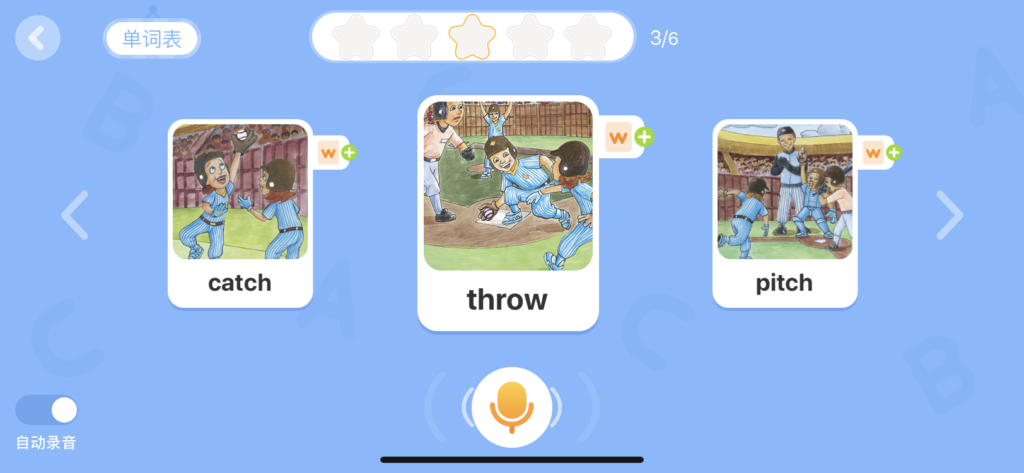Turn off the 自动录音 switch

pyautogui.click(x=46, y=410)
